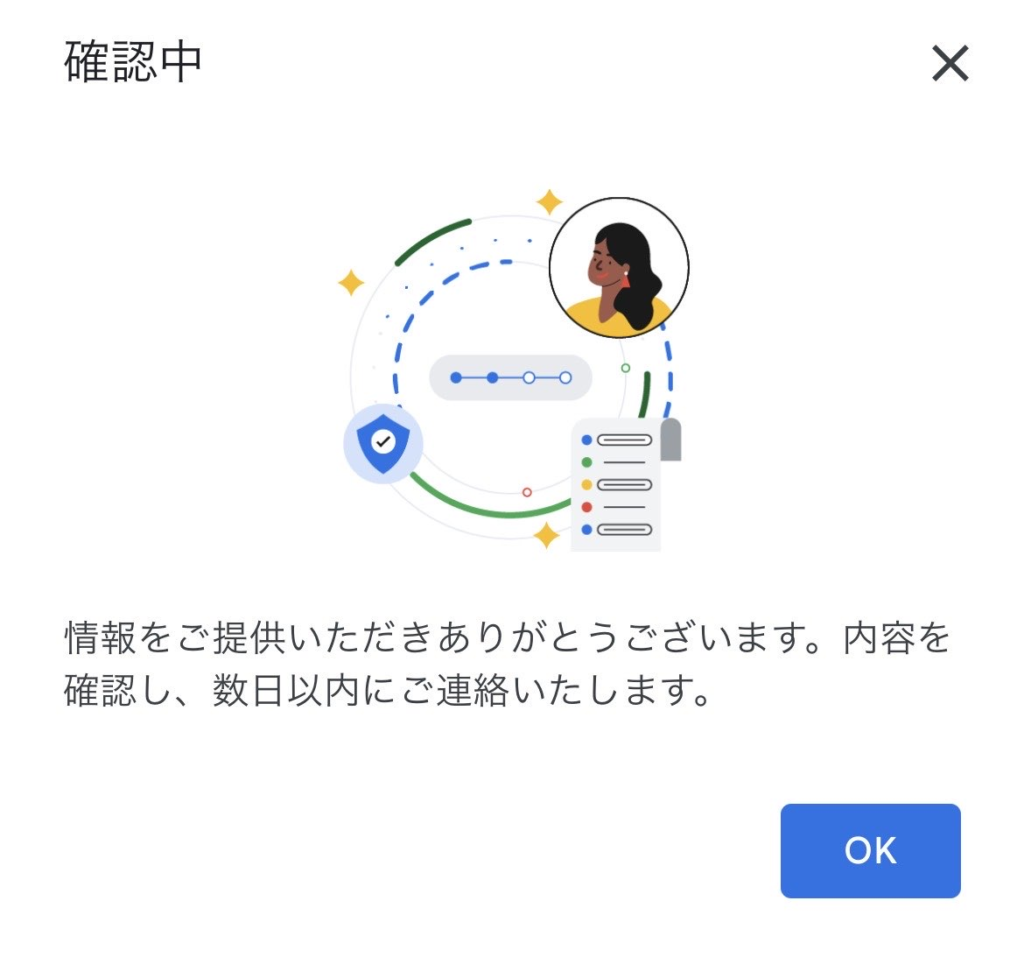
Task: Tap the blue OK button
Action: (x=870, y=850)
